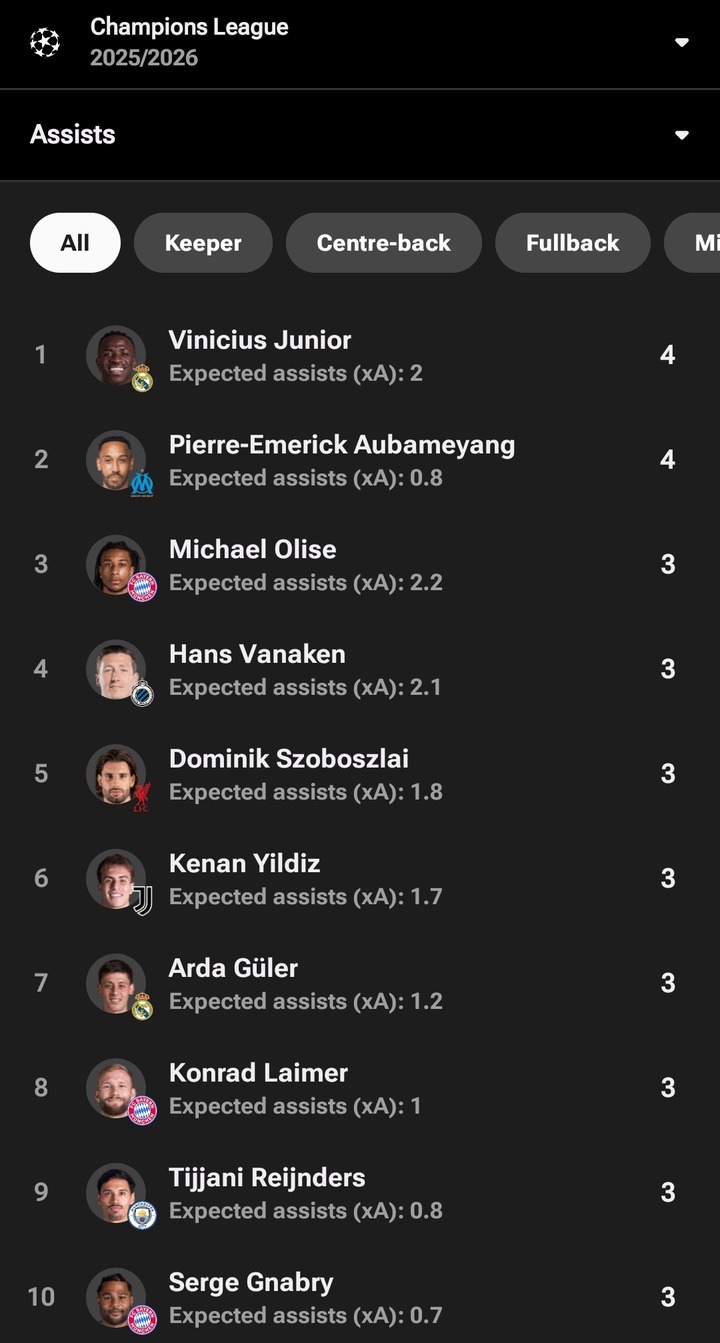Expand the Champions League 2025/2026 season dropdown

click(681, 43)
